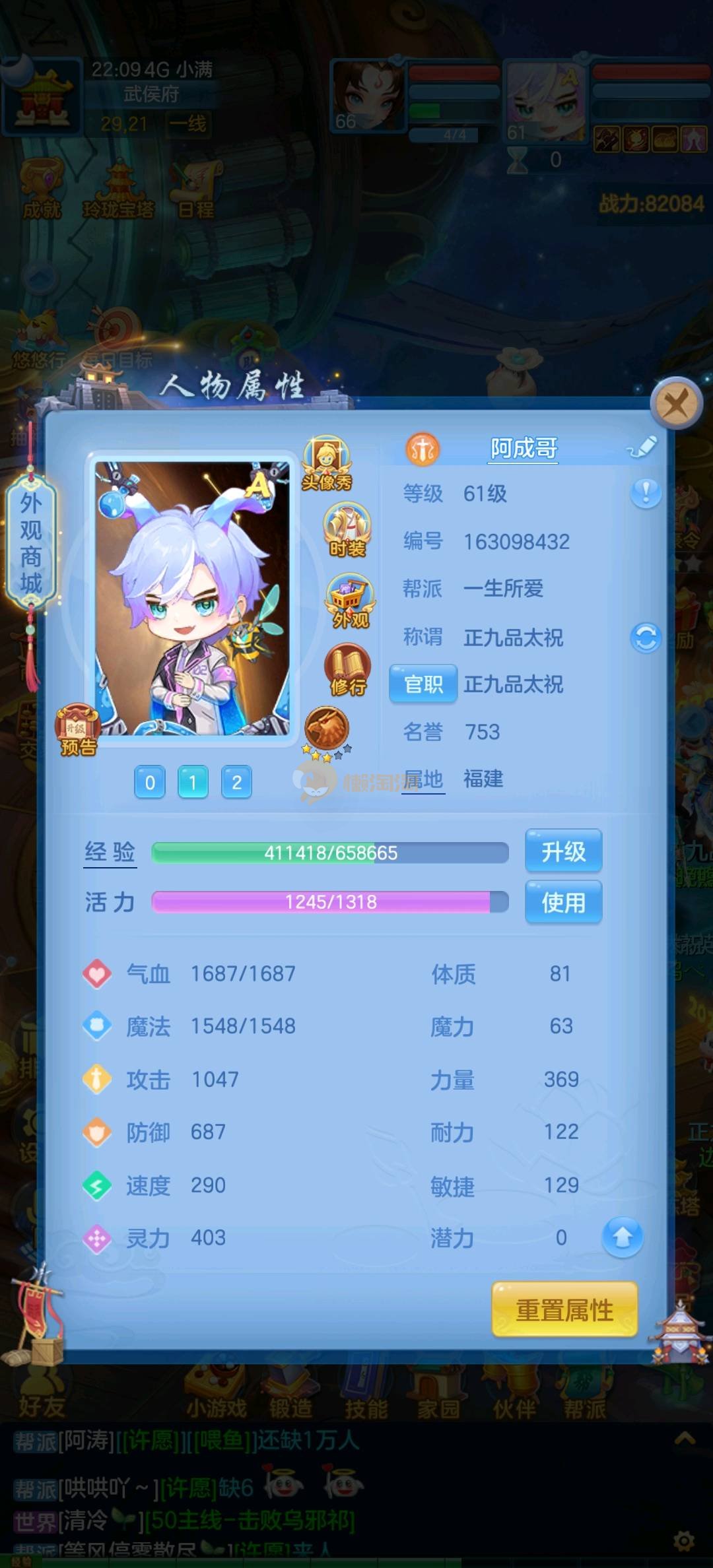The width and height of the screenshot is (713, 1568).
Task: Tap the 使用 button for 活力
Action: (563, 902)
